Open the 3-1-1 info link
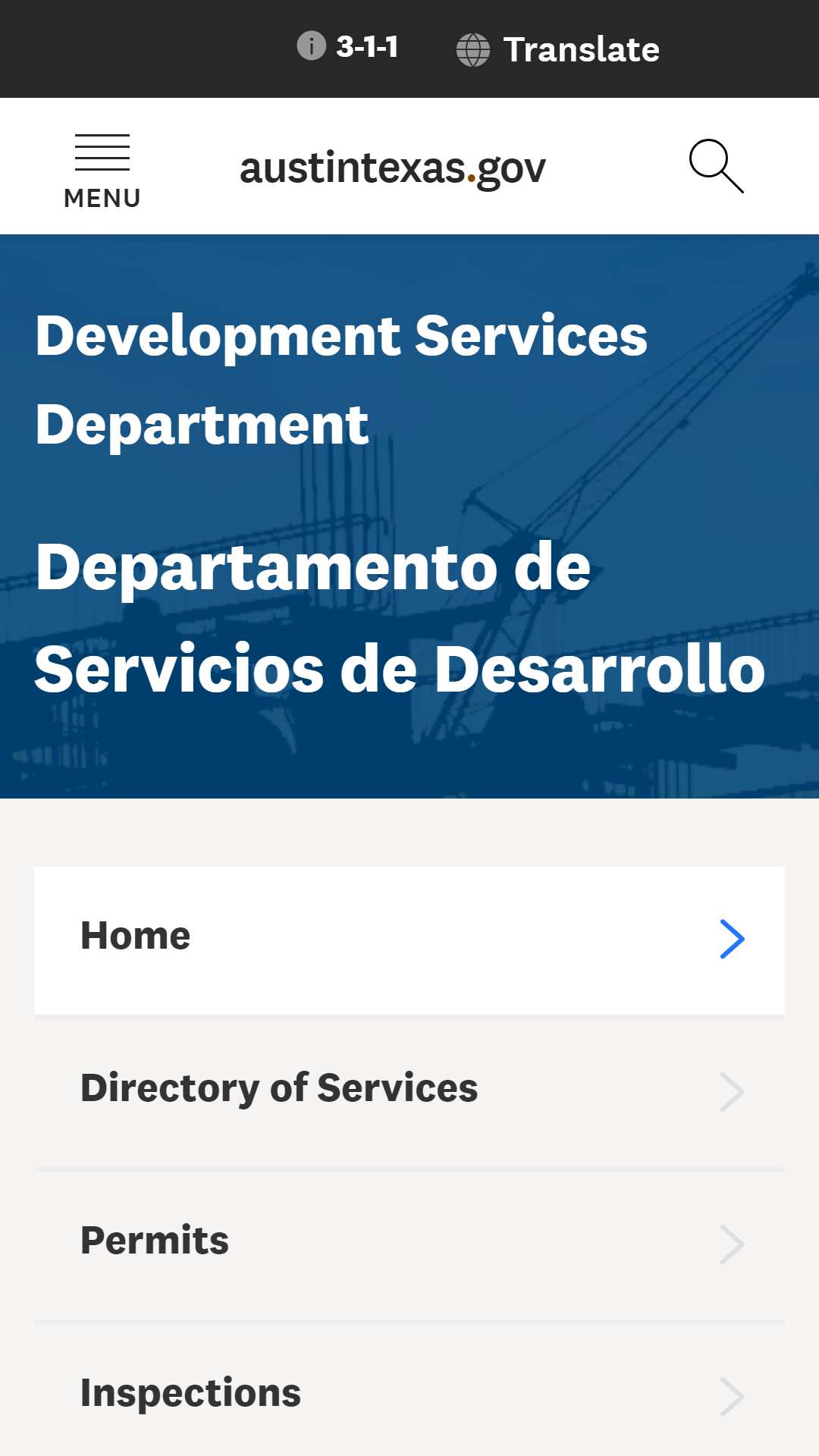The width and height of the screenshot is (819, 1456). coord(347,47)
